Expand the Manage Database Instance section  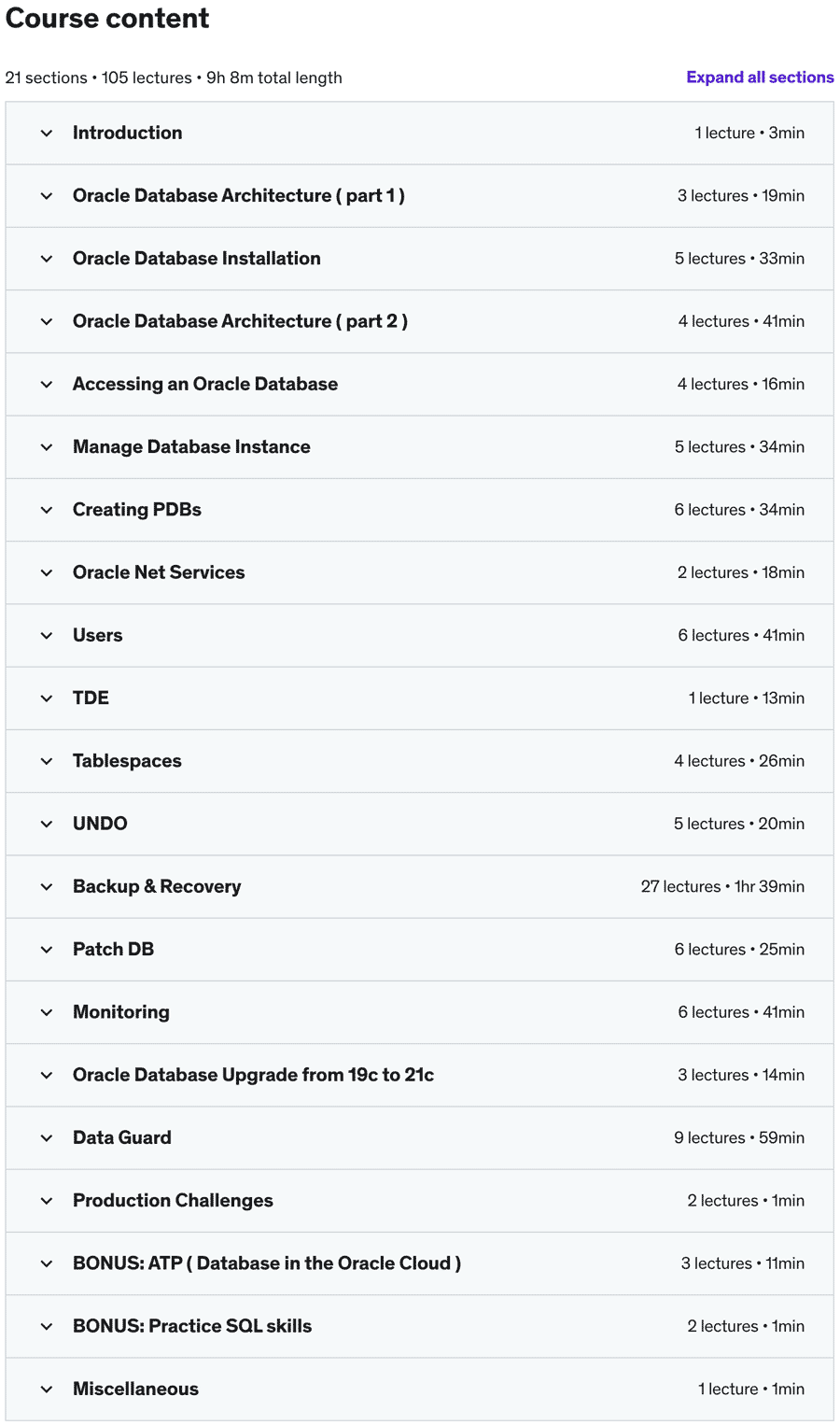(x=419, y=447)
